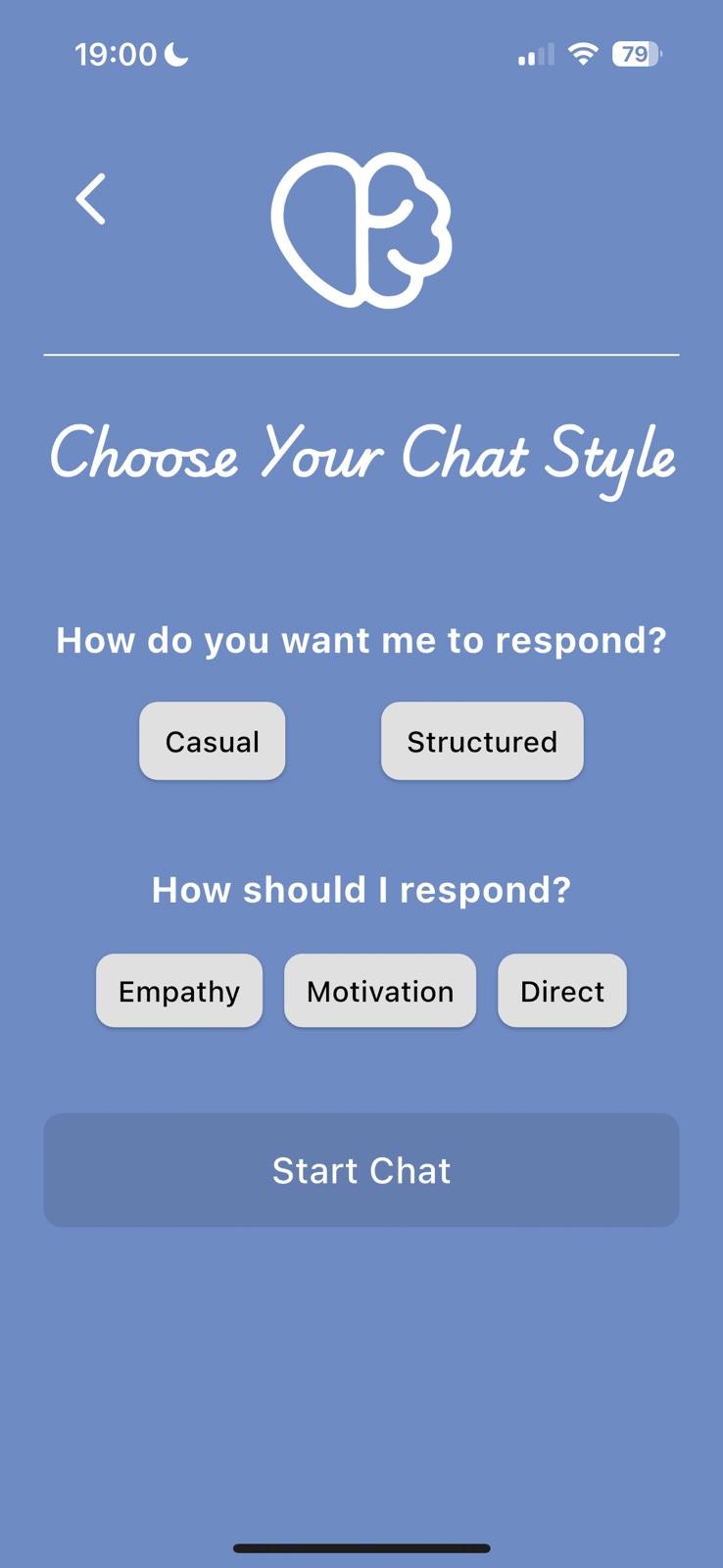This screenshot has height=1568, width=723.
Task: Choose the Structured response style
Action: point(482,741)
